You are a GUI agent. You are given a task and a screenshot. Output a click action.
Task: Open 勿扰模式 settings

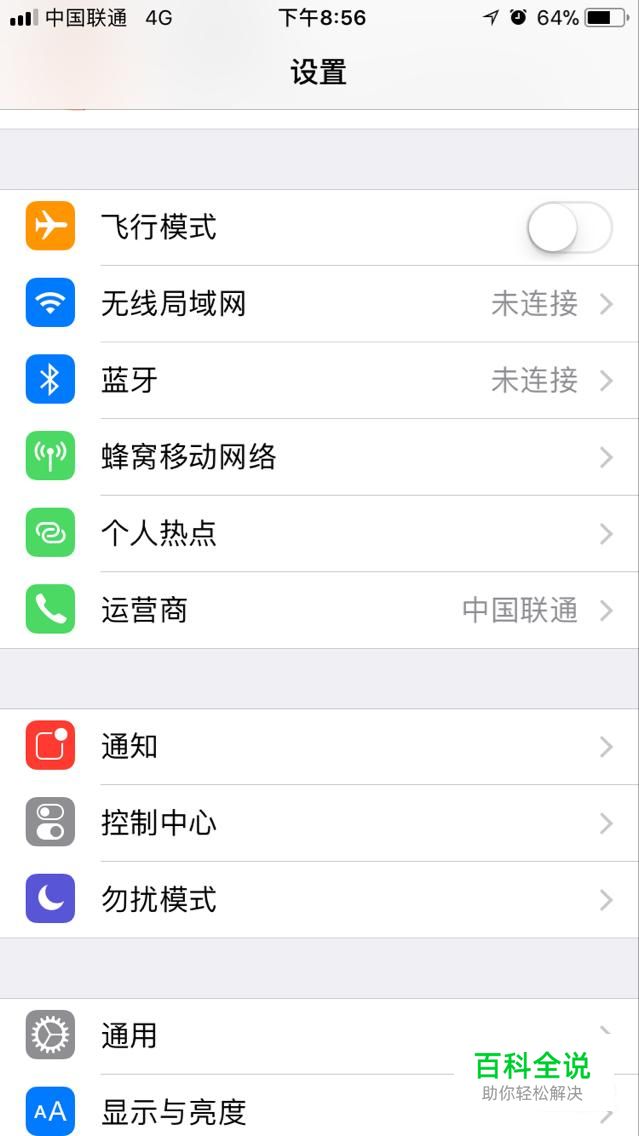click(x=320, y=900)
